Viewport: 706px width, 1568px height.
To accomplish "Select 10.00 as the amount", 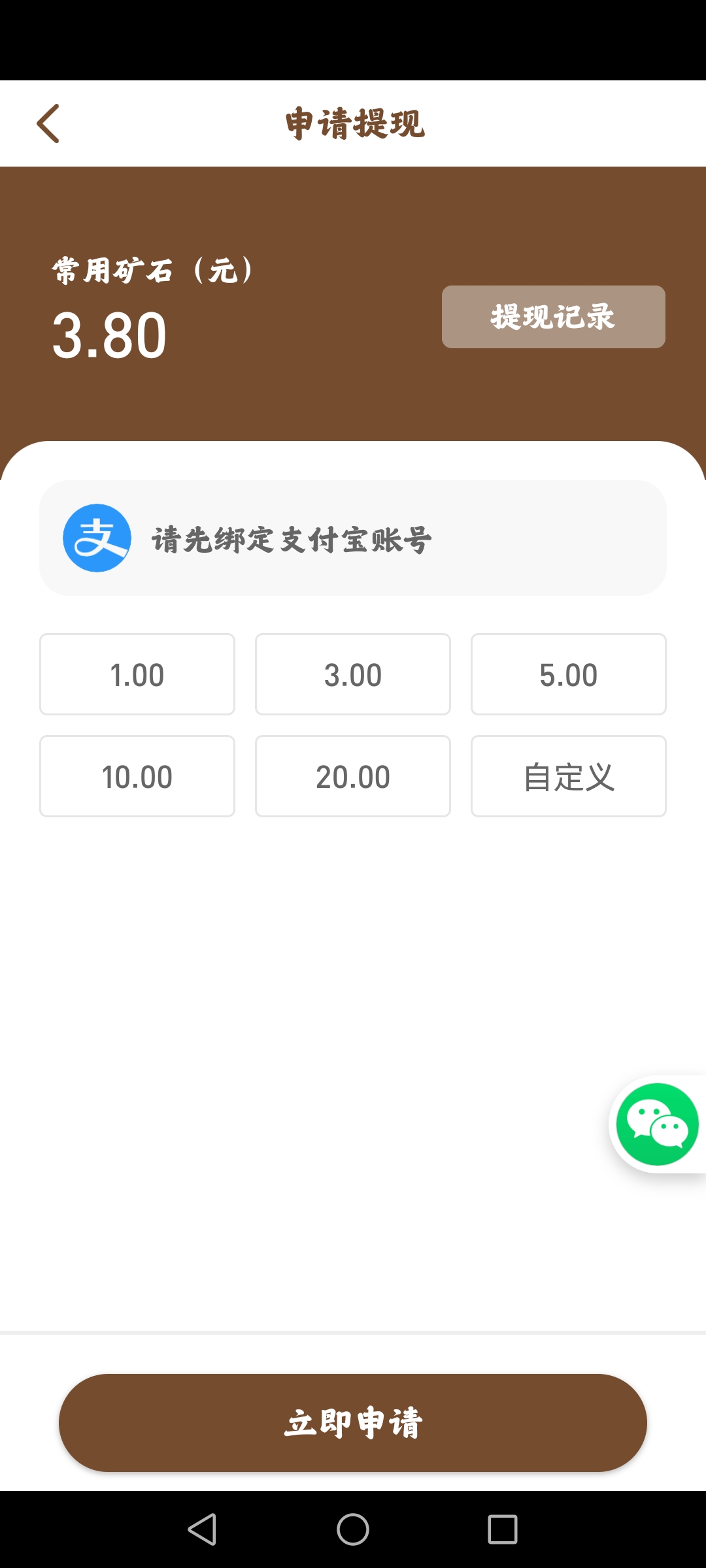I will click(137, 776).
